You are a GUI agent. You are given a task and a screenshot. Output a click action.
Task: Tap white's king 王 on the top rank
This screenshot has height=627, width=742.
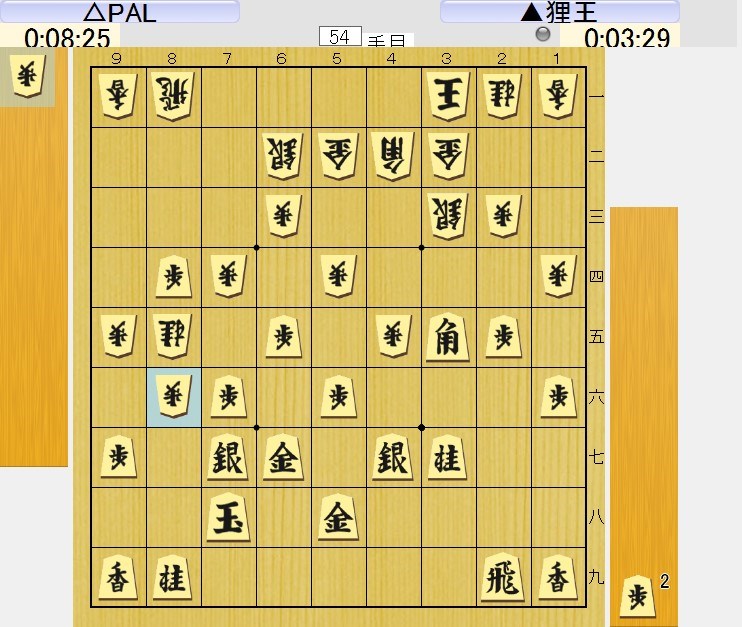(447, 97)
